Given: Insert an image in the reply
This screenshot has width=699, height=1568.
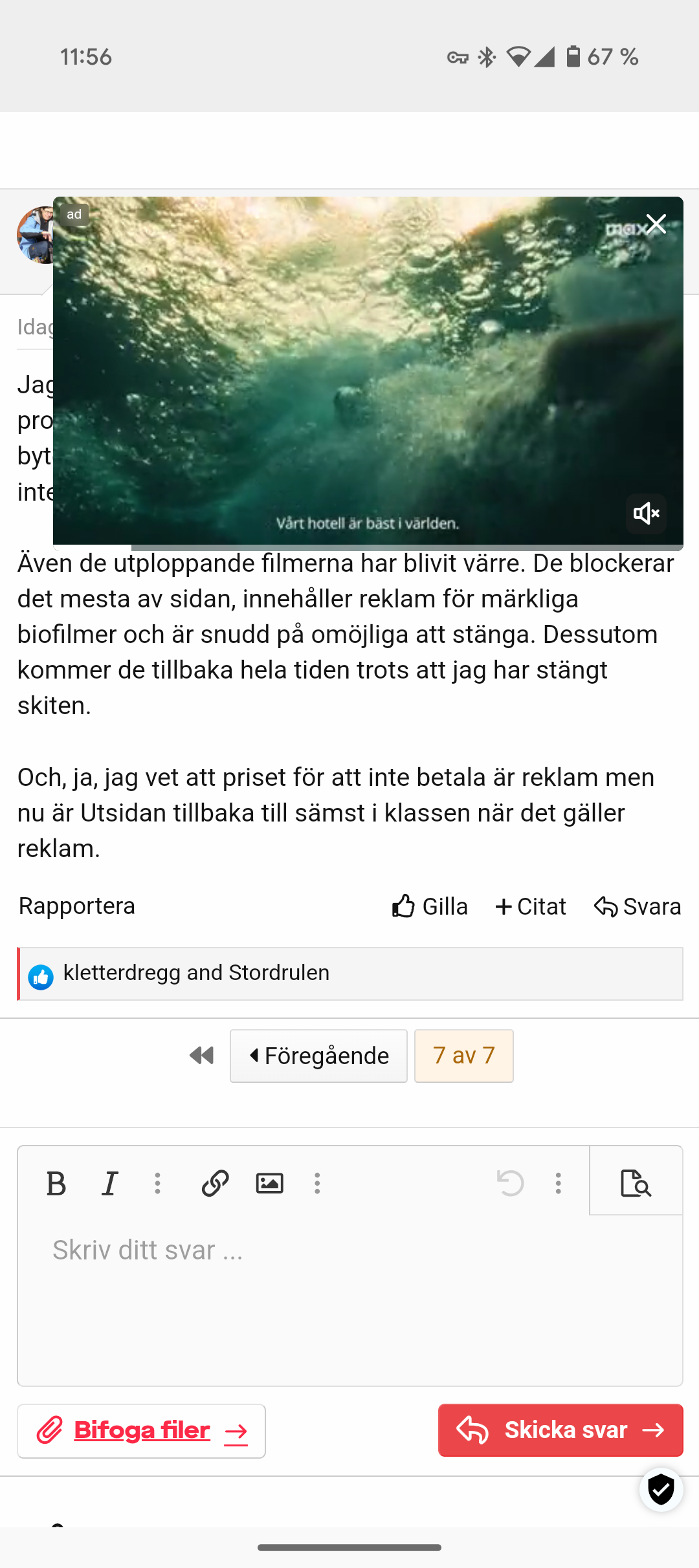Looking at the screenshot, I should click(x=269, y=1184).
